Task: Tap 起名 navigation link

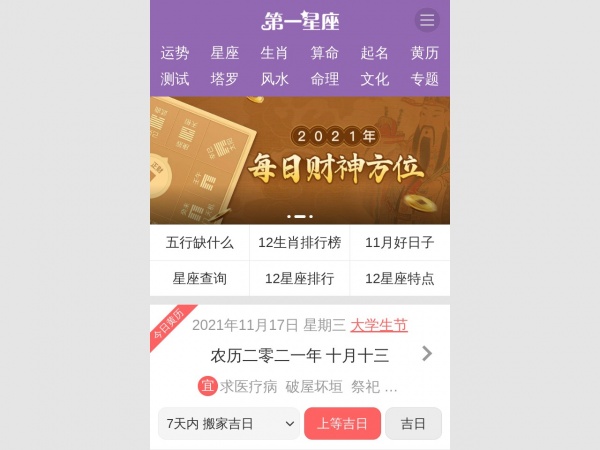Action: (x=375, y=53)
